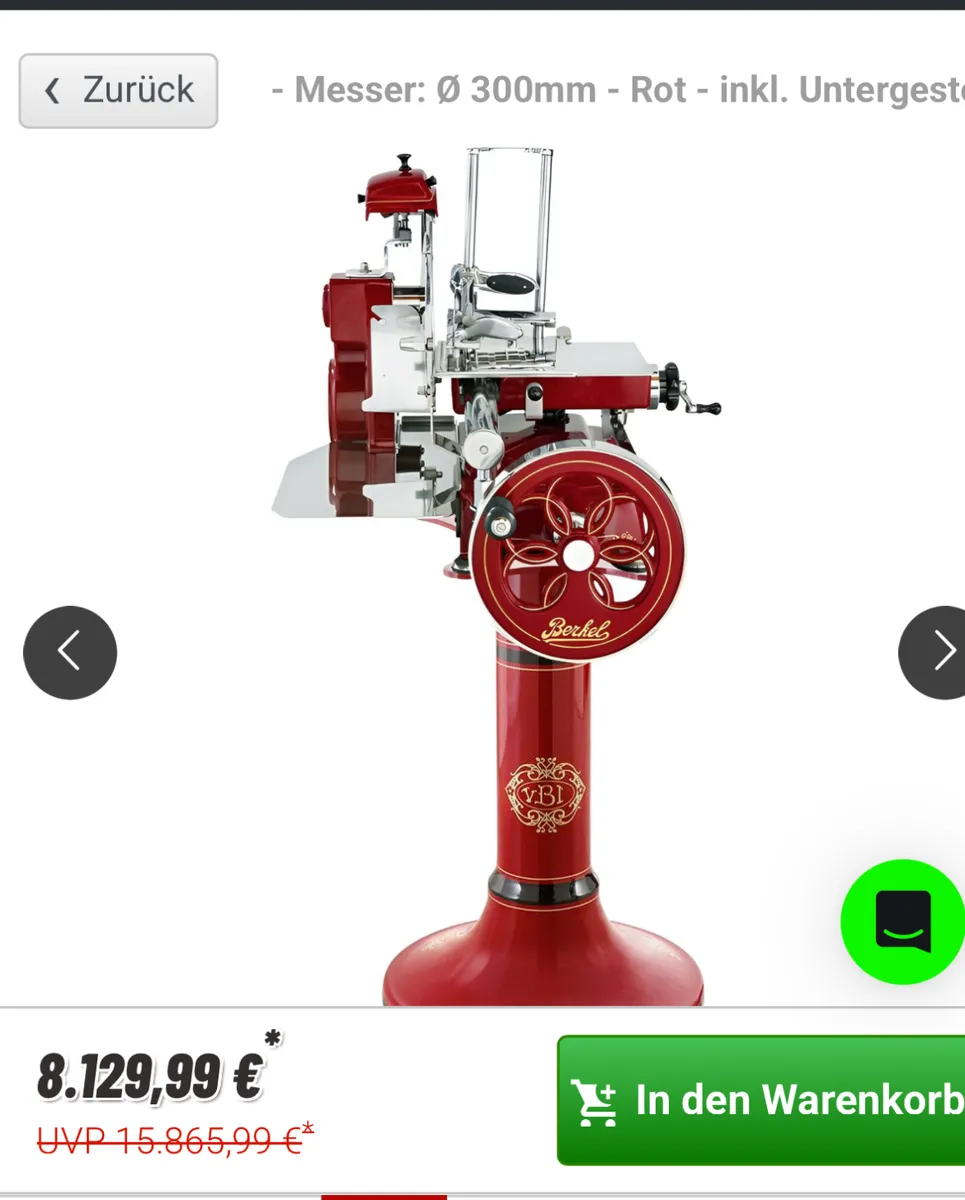The image size is (965, 1200).
Task: Add the slicer to the Warenkorb
Action: [x=762, y=1100]
